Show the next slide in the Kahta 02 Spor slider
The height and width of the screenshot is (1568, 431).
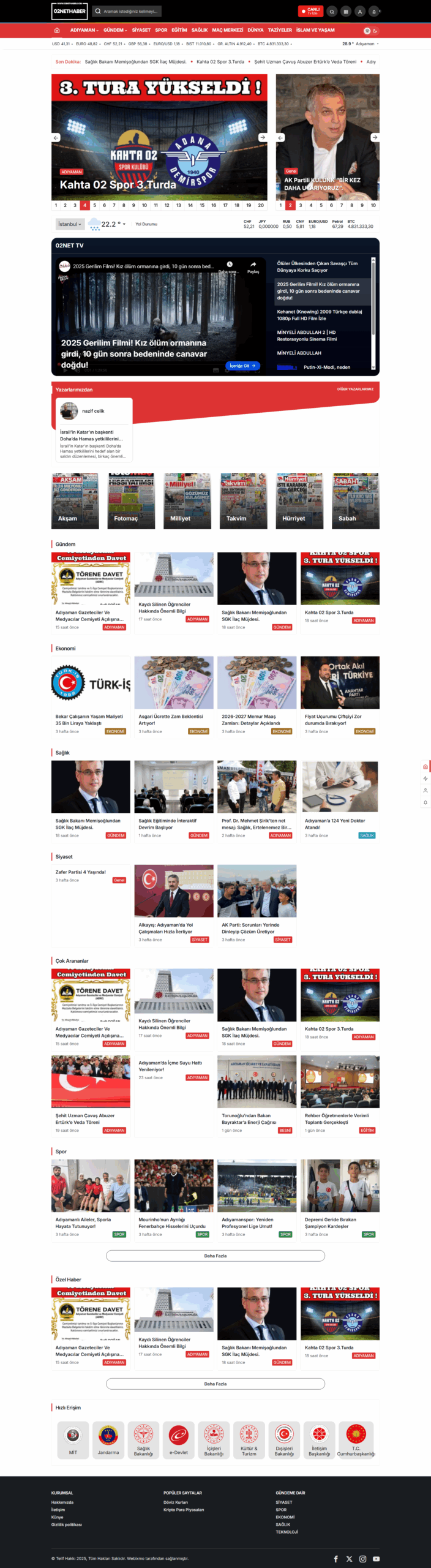tap(263, 138)
